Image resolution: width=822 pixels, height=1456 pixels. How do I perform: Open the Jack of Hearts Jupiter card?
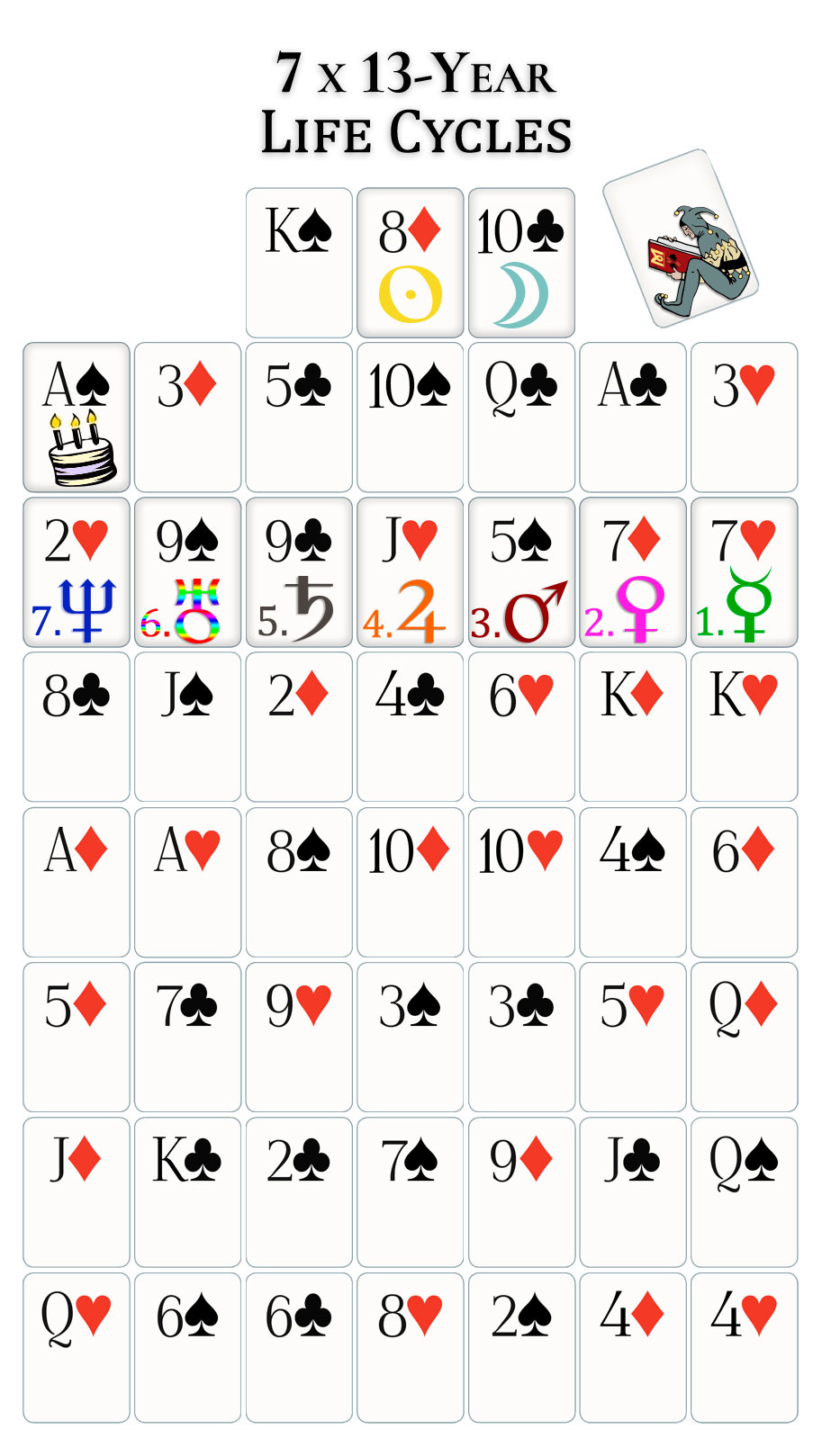click(411, 572)
